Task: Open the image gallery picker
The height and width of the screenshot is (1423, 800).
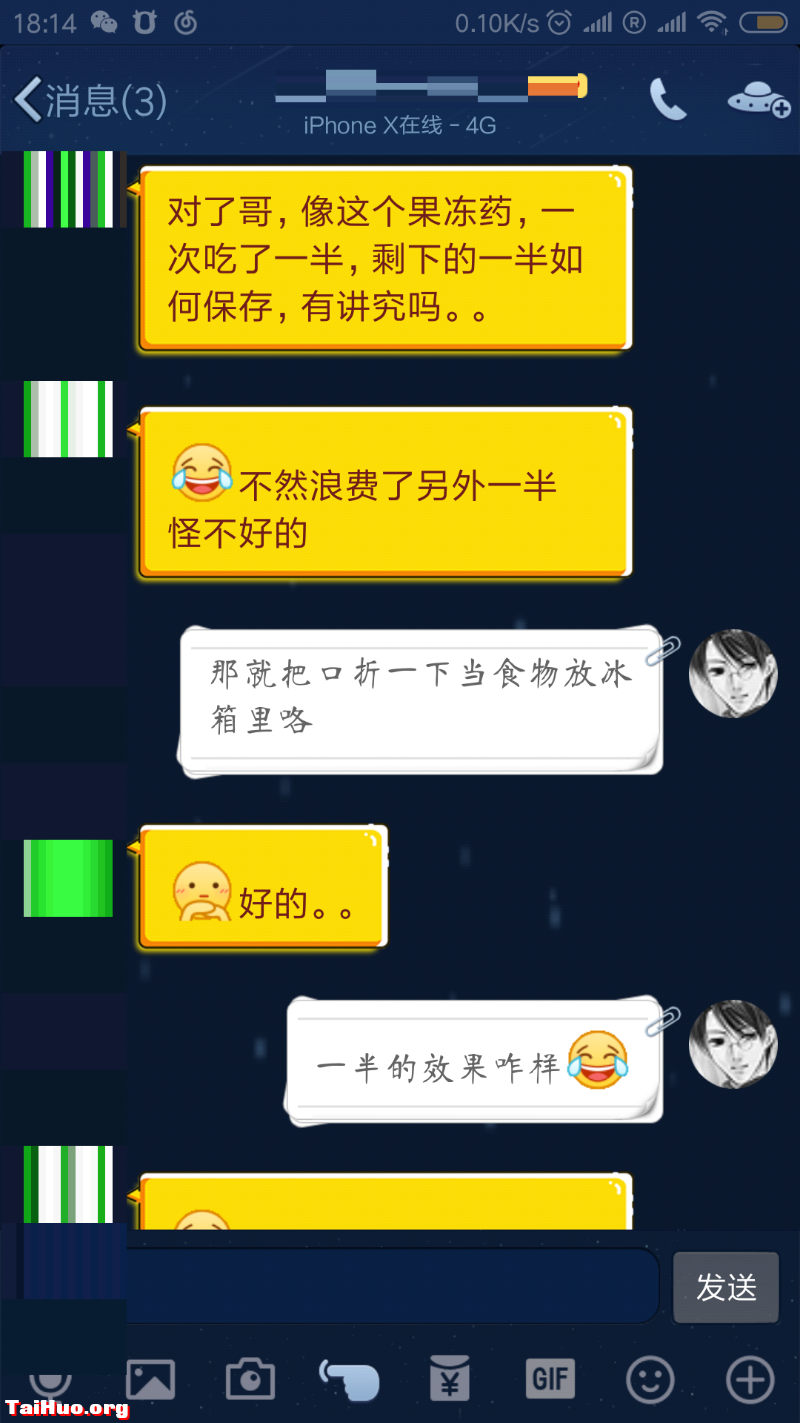Action: click(150, 1381)
